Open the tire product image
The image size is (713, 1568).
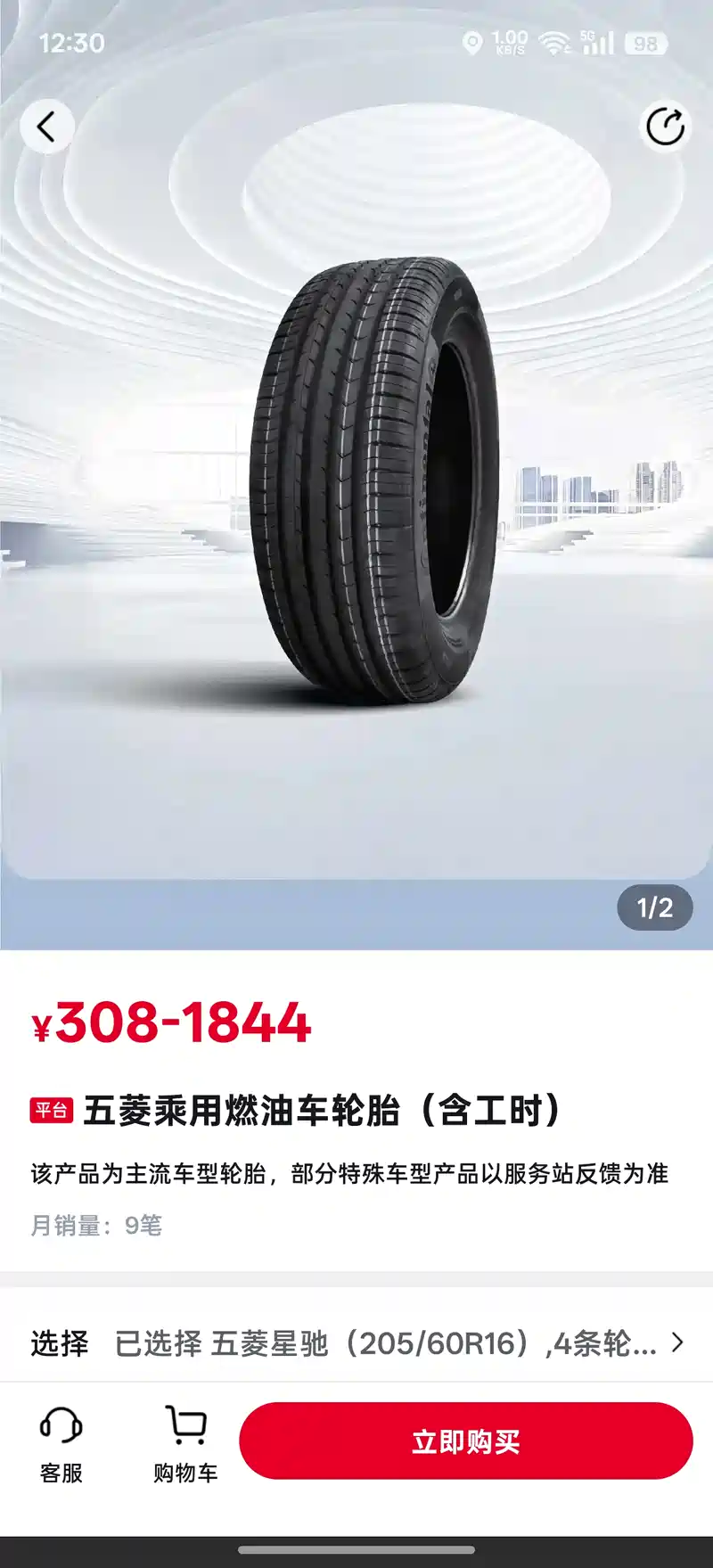click(x=374, y=481)
